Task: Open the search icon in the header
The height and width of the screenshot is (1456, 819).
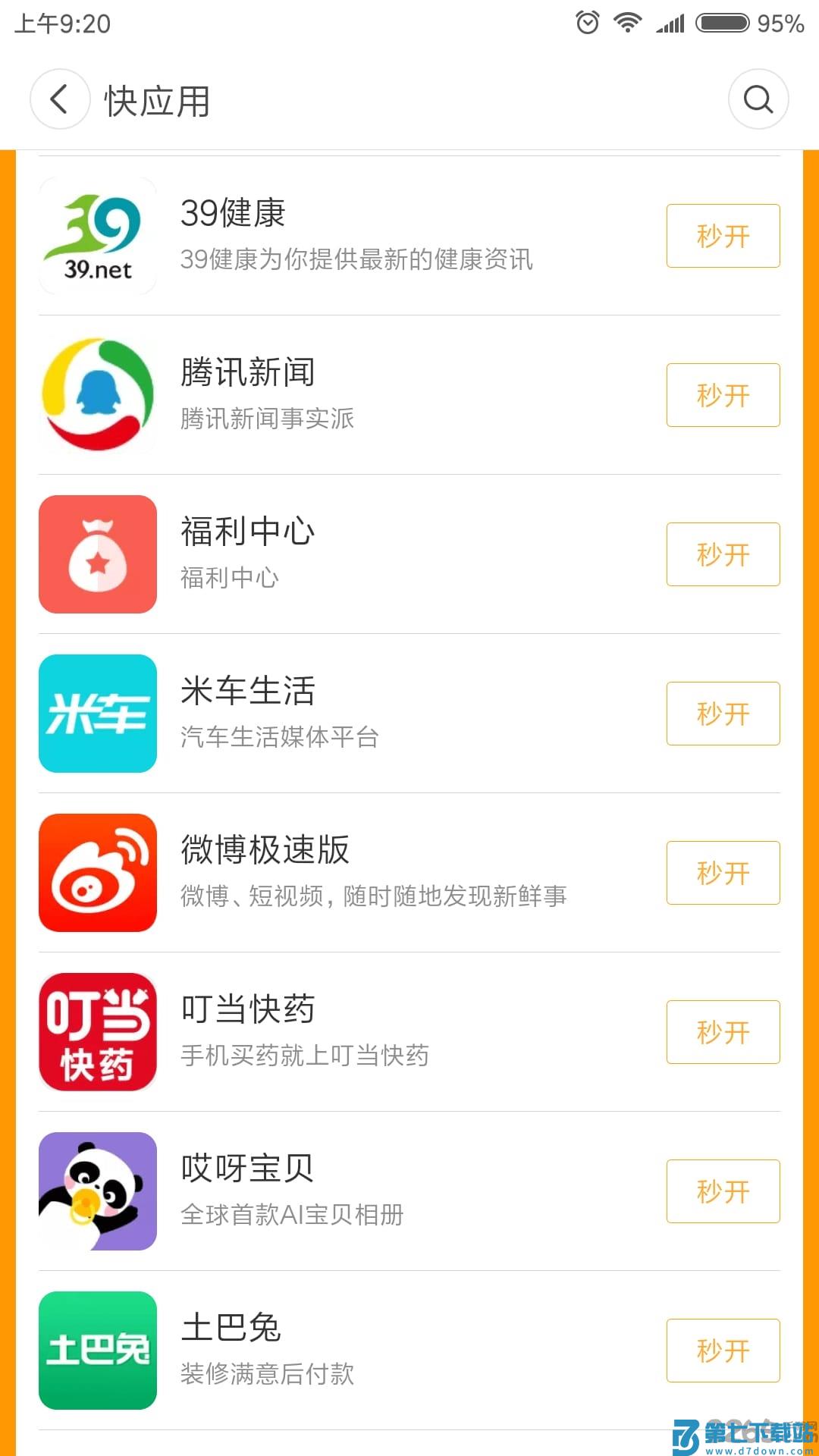Action: point(758,99)
